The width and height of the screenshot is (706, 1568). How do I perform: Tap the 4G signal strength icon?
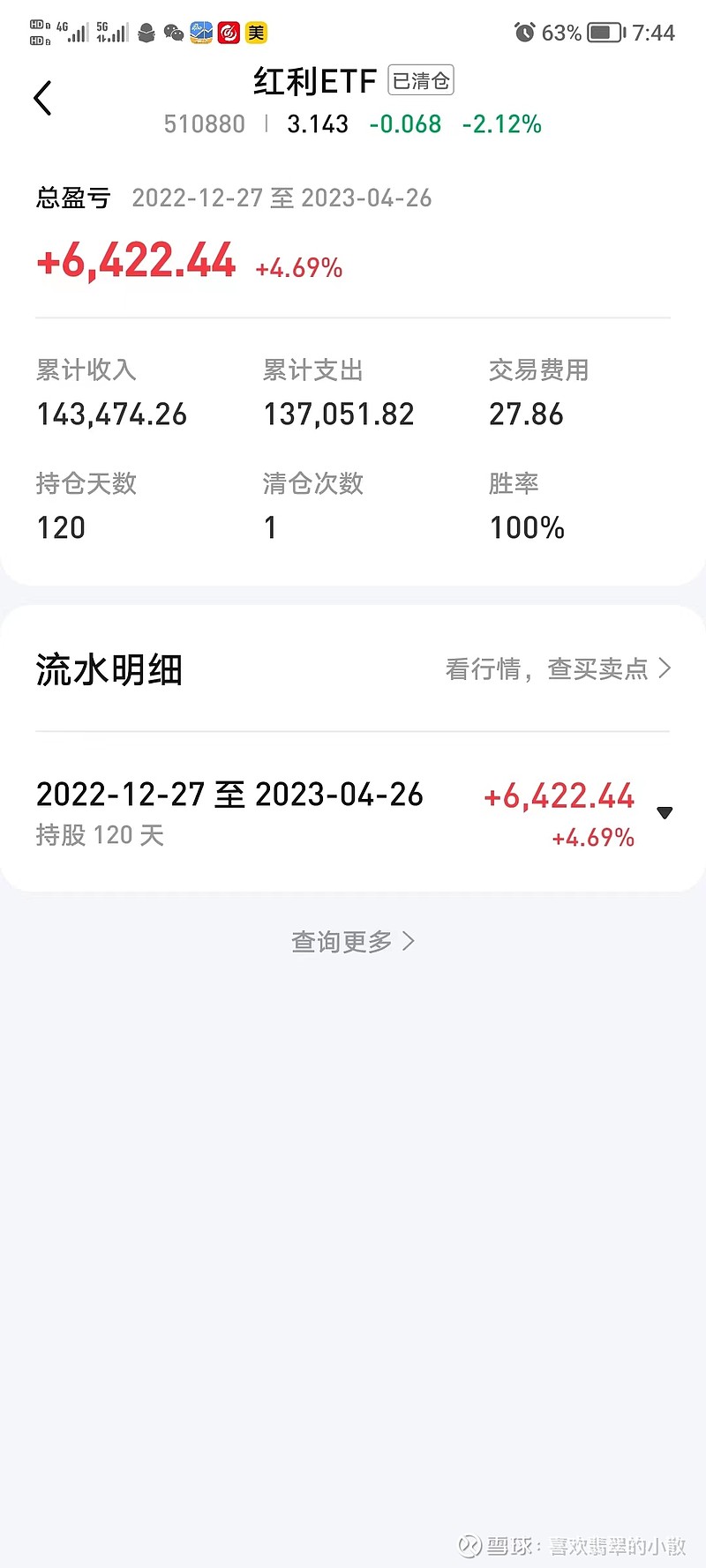click(79, 33)
